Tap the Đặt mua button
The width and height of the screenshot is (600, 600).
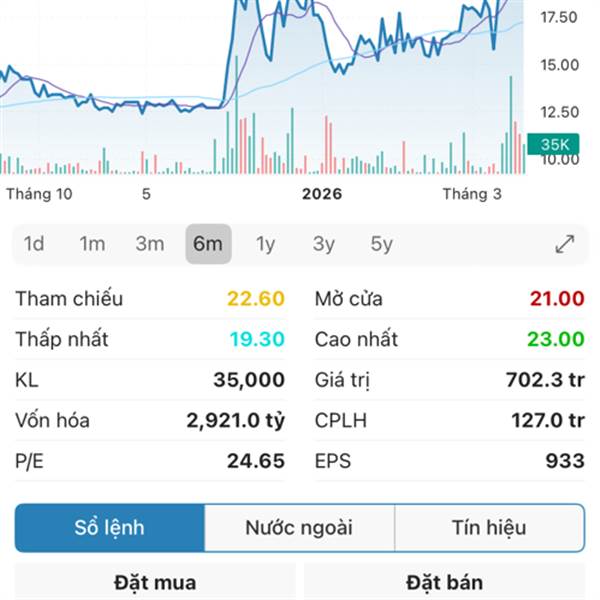pyautogui.click(x=155, y=582)
